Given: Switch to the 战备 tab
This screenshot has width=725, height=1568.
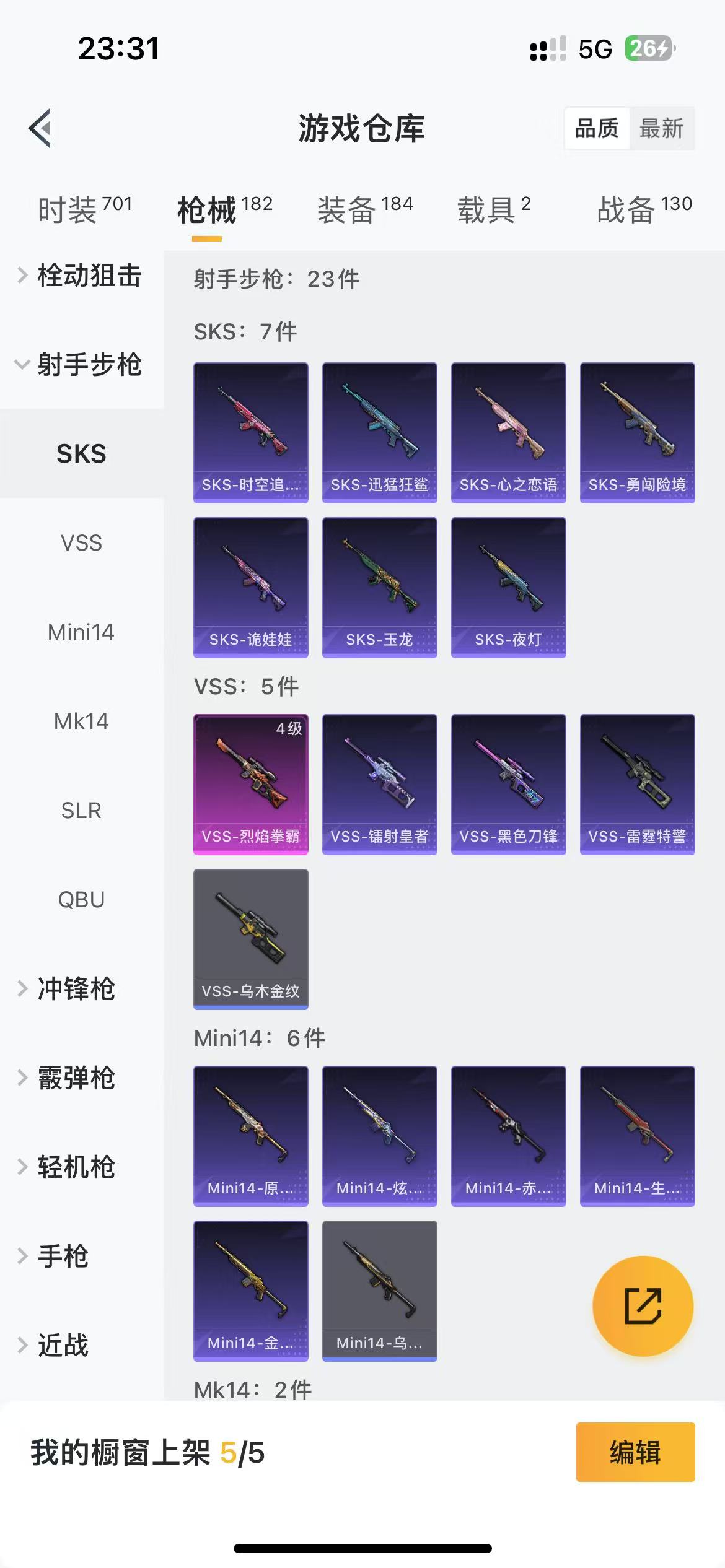Looking at the screenshot, I should tap(644, 209).
